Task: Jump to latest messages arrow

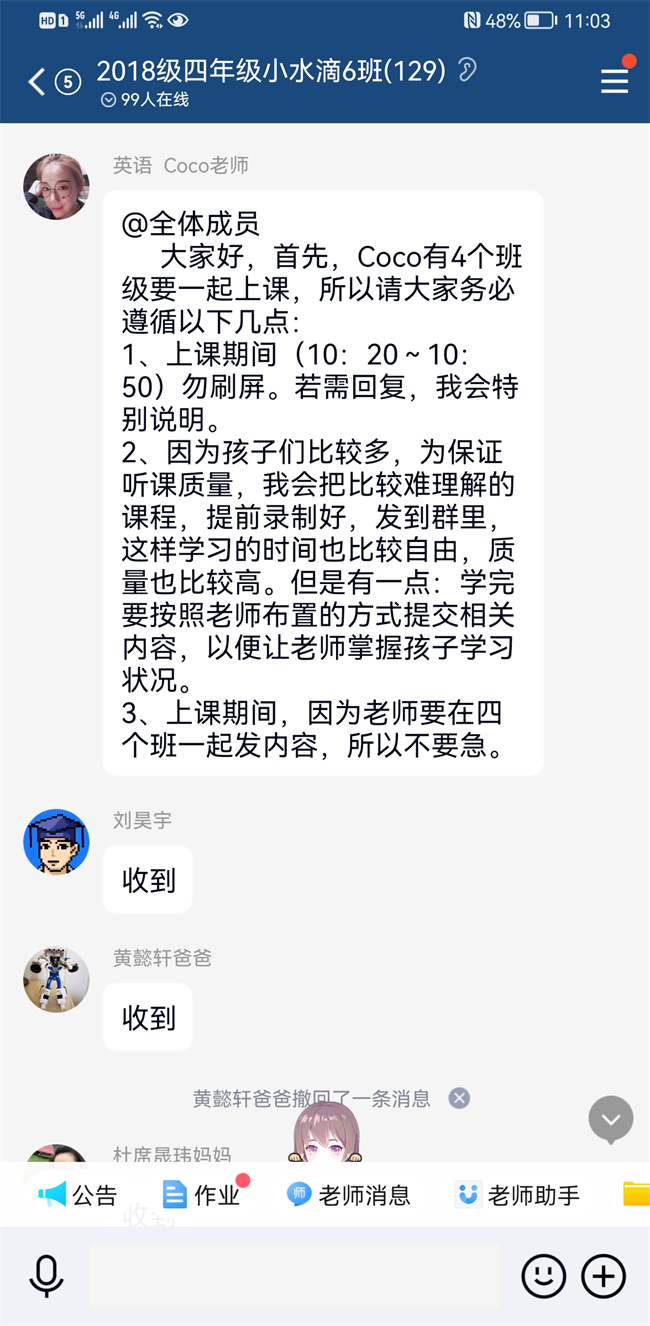Action: pos(610,1118)
